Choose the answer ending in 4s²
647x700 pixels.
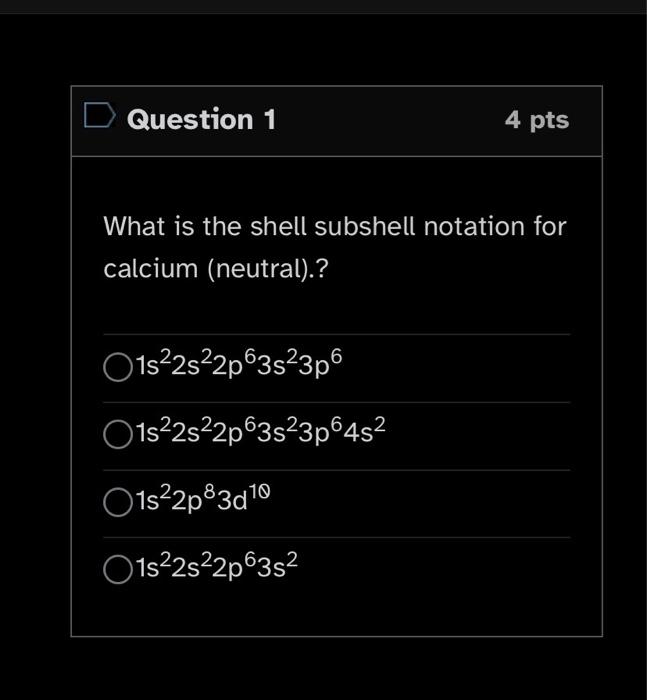(x=117, y=436)
